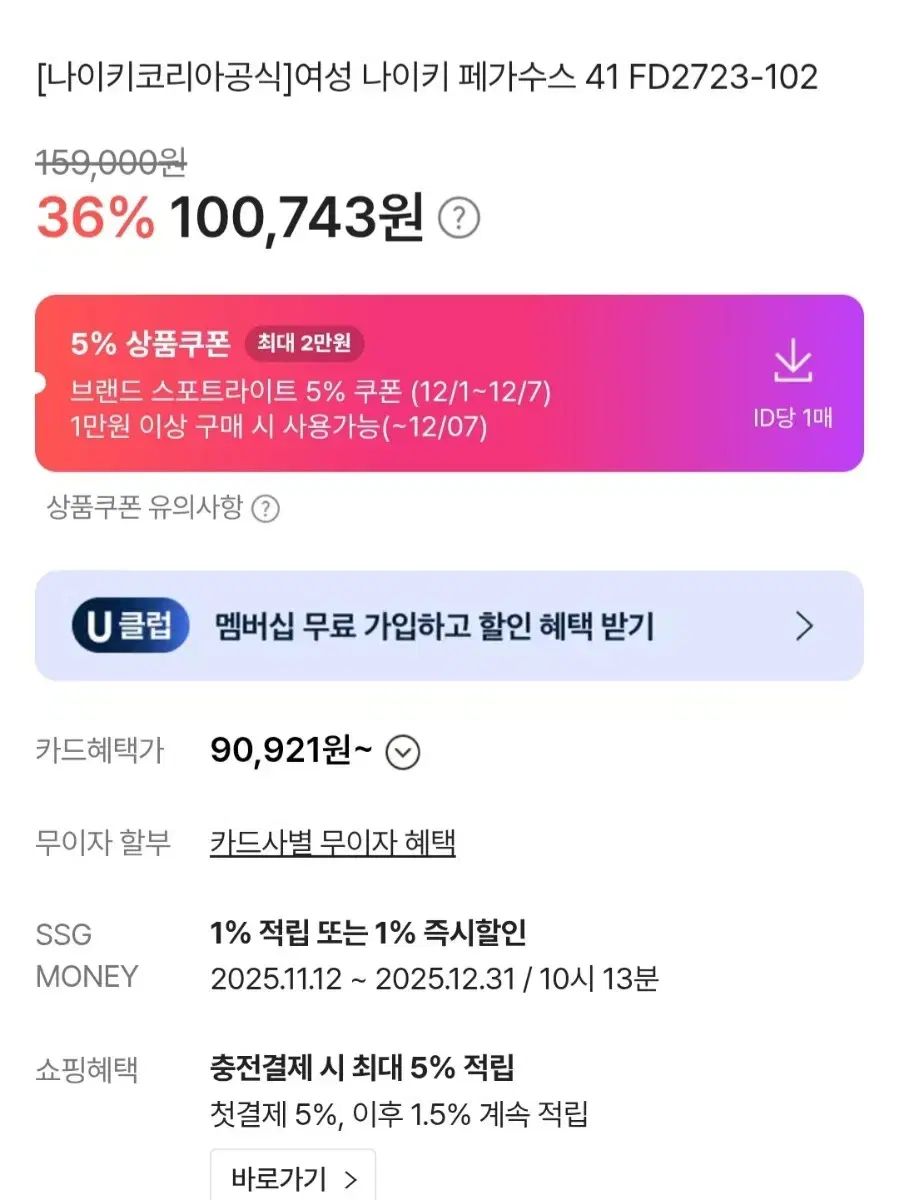
Task: Tap the price info question mark icon
Action: (460, 218)
